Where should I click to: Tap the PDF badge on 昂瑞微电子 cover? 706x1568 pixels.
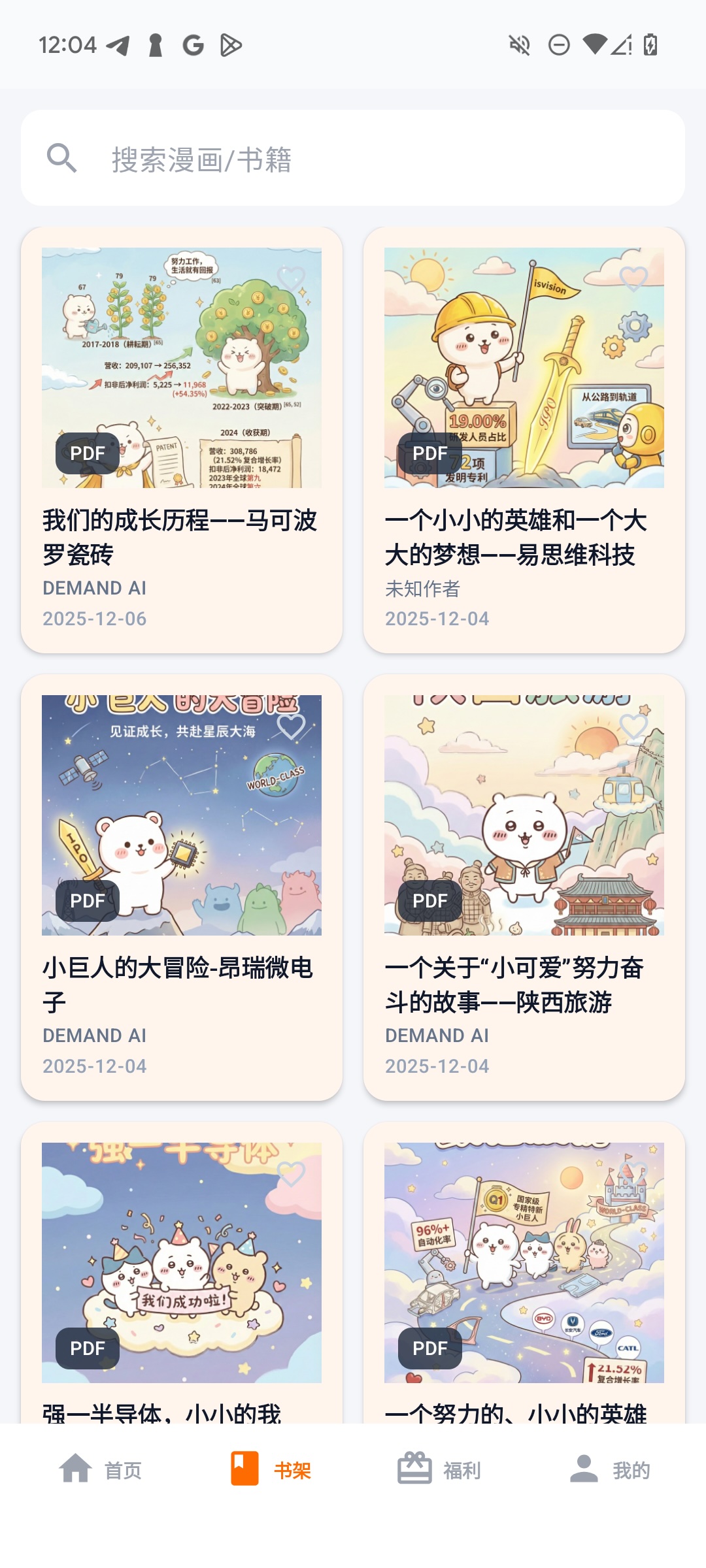(88, 901)
